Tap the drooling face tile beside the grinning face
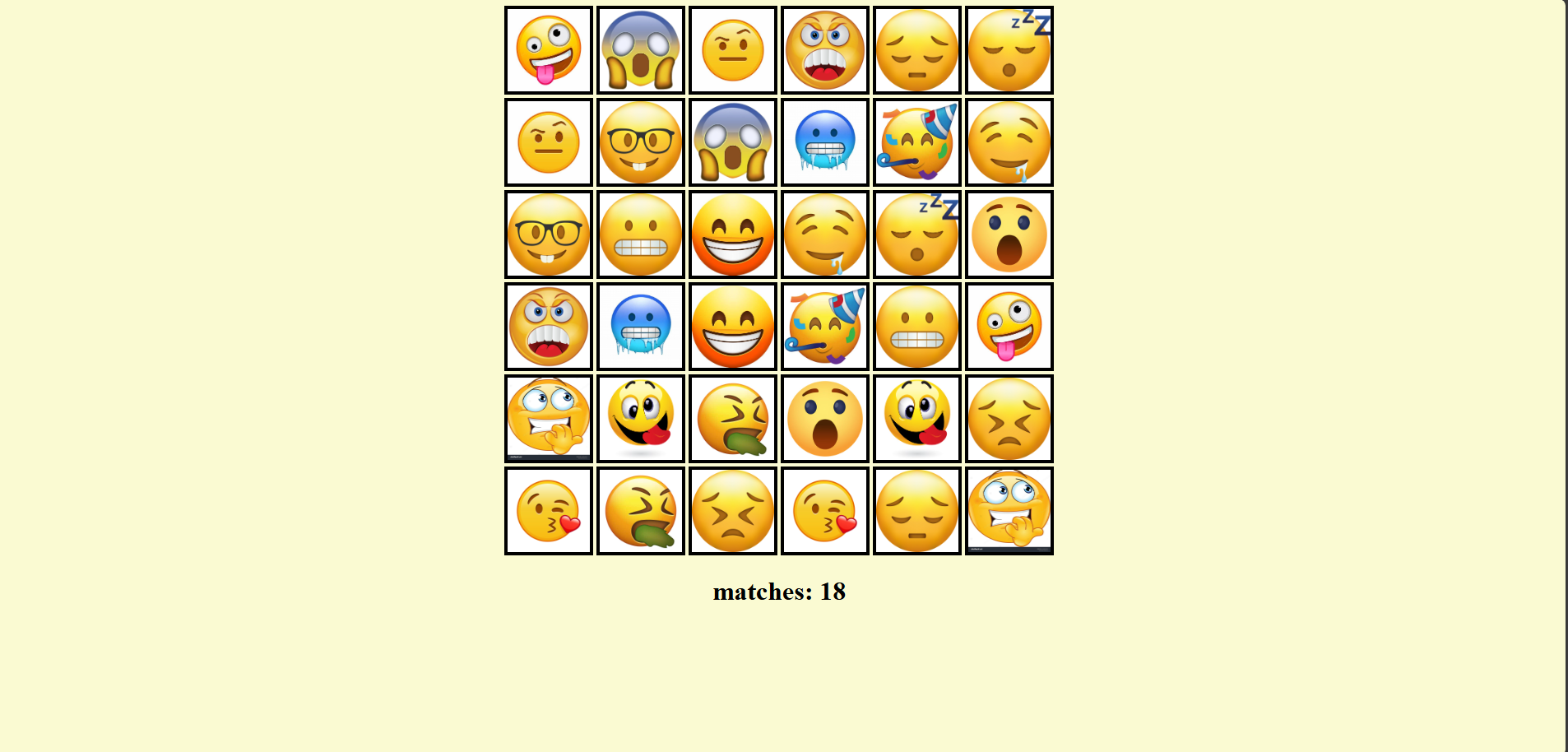Image resolution: width=1568 pixels, height=752 pixels. 825,234
